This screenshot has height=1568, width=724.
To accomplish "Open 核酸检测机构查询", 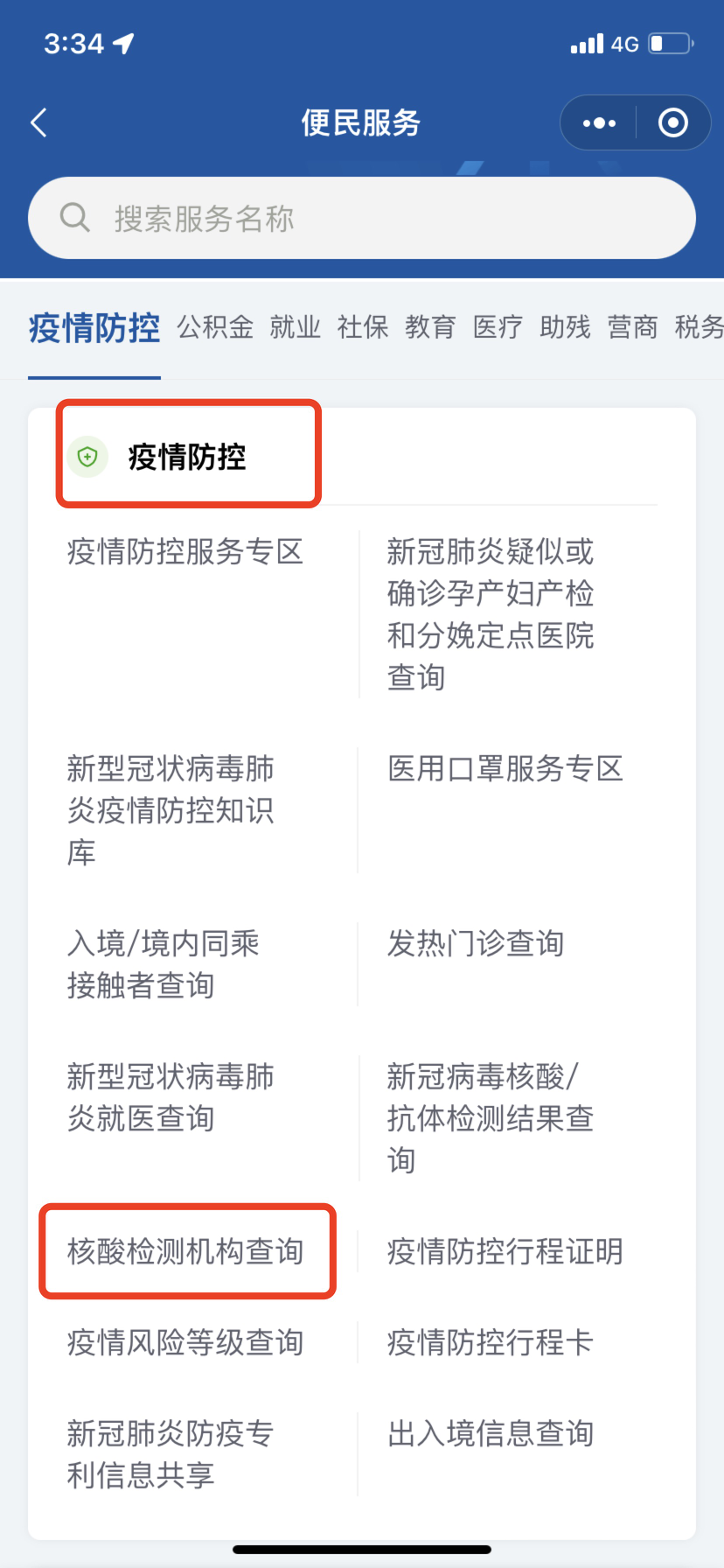I will click(x=185, y=1252).
